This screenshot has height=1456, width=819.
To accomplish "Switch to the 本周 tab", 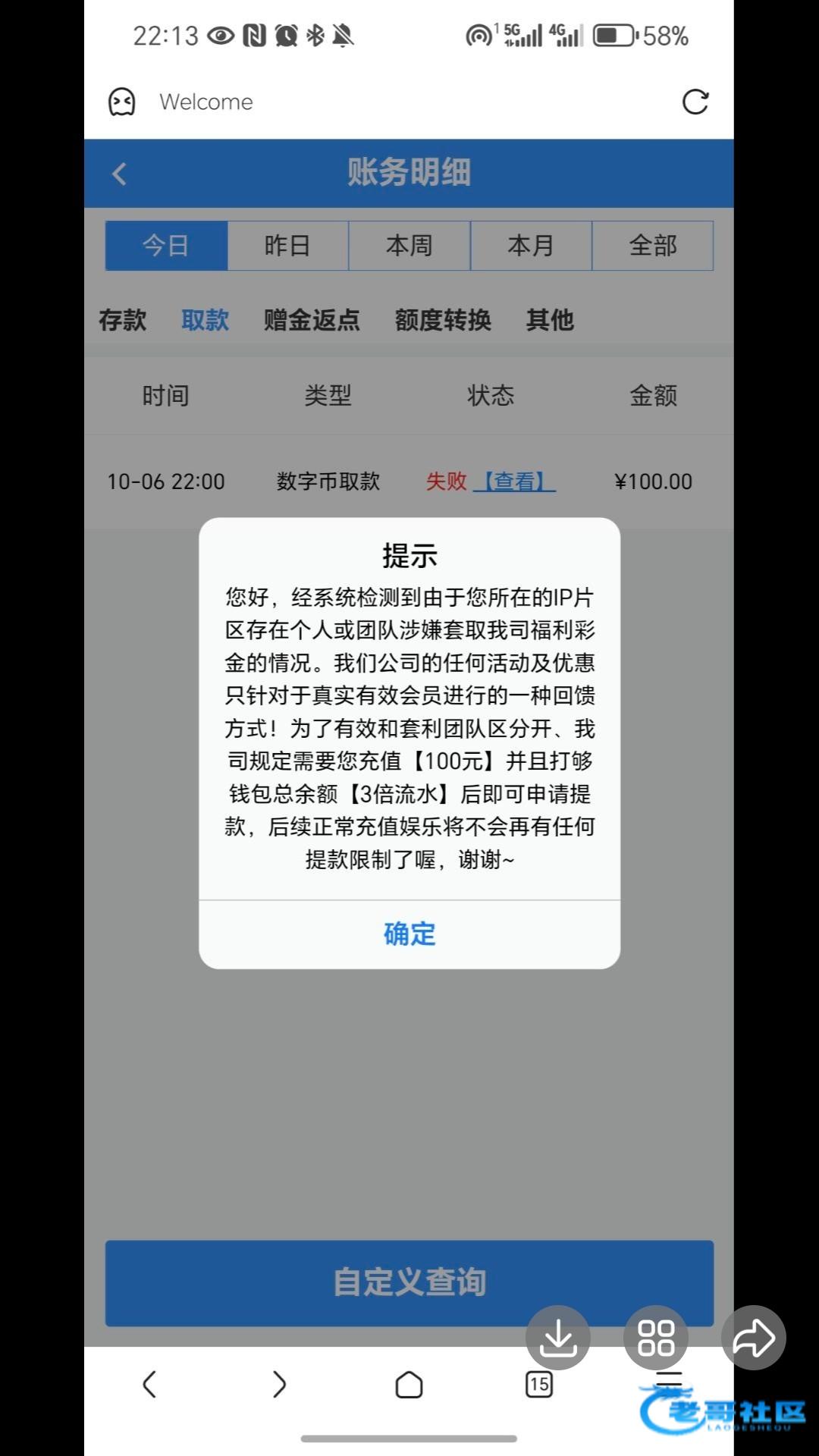I will pos(409,246).
